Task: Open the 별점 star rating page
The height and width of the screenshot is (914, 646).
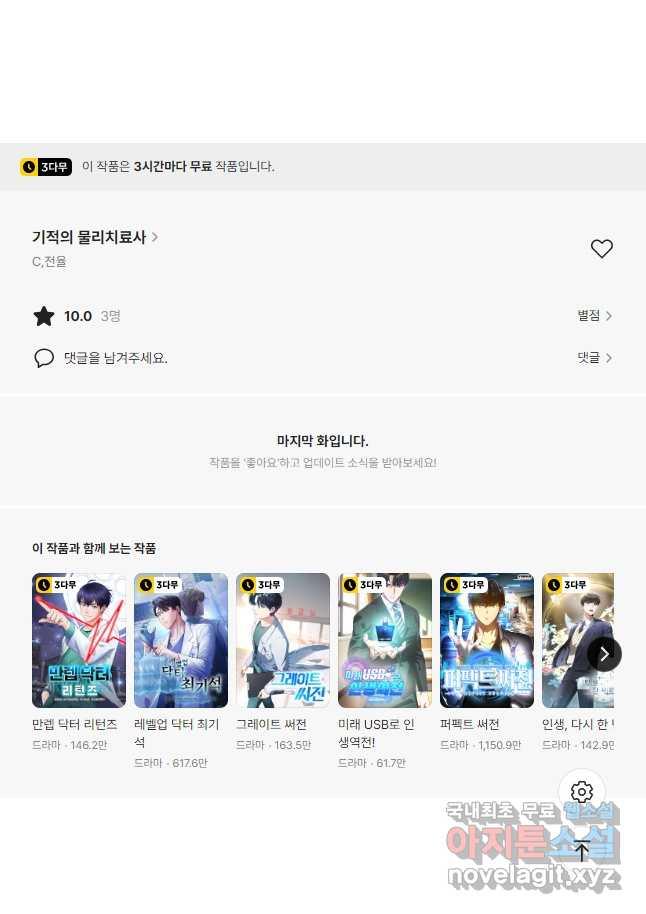Action: tap(594, 316)
